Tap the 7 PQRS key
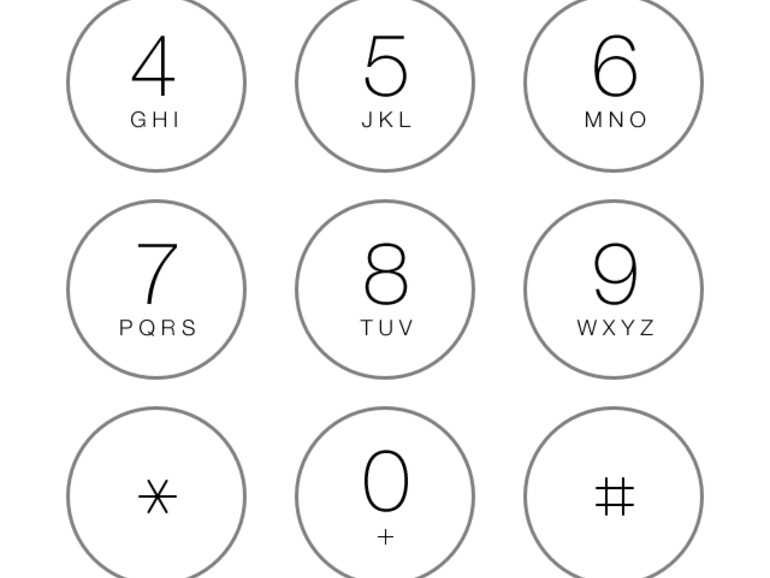This screenshot has height=578, width=770. (156, 290)
